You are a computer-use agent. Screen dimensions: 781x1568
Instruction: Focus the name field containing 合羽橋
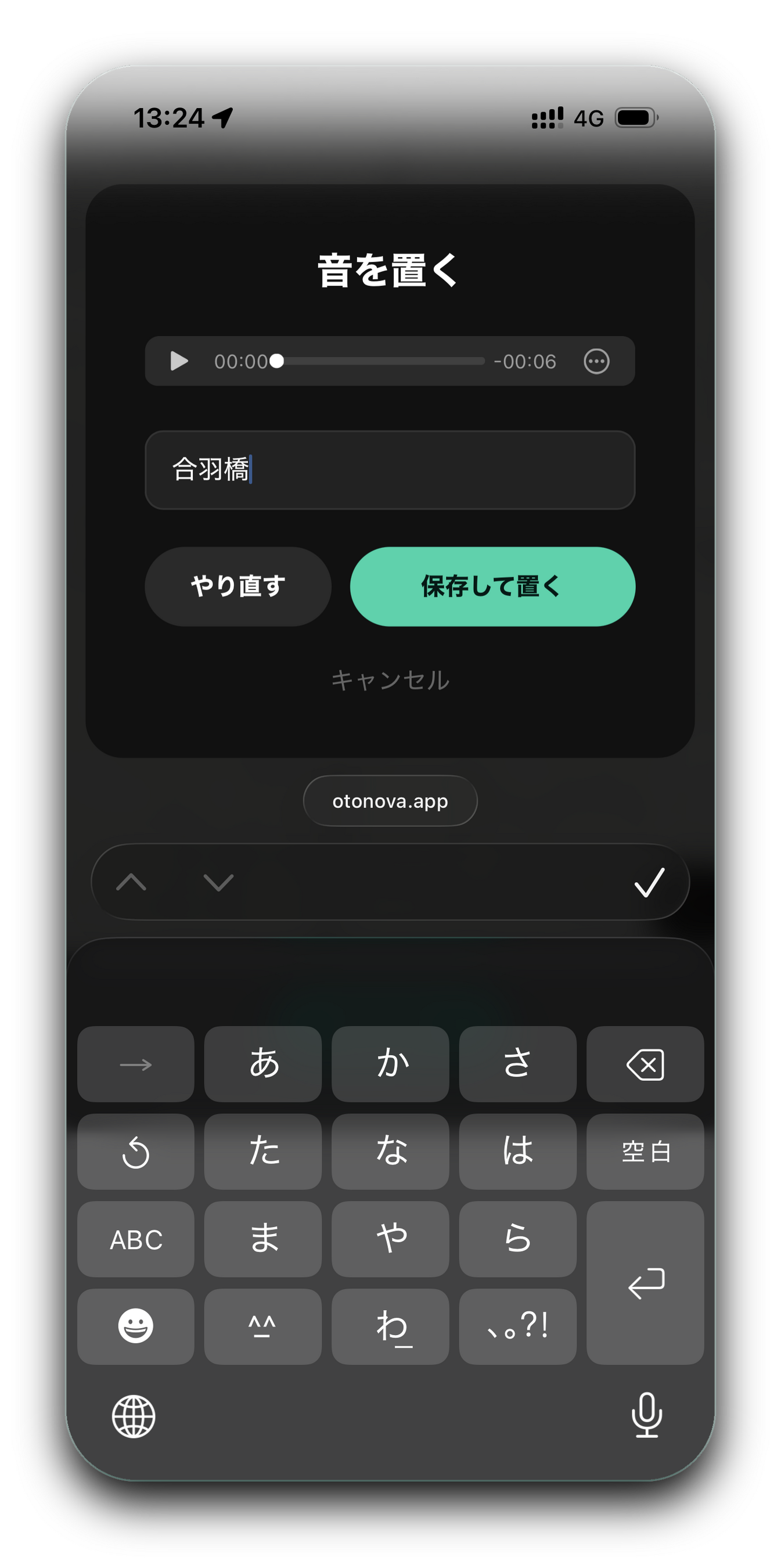tap(390, 469)
